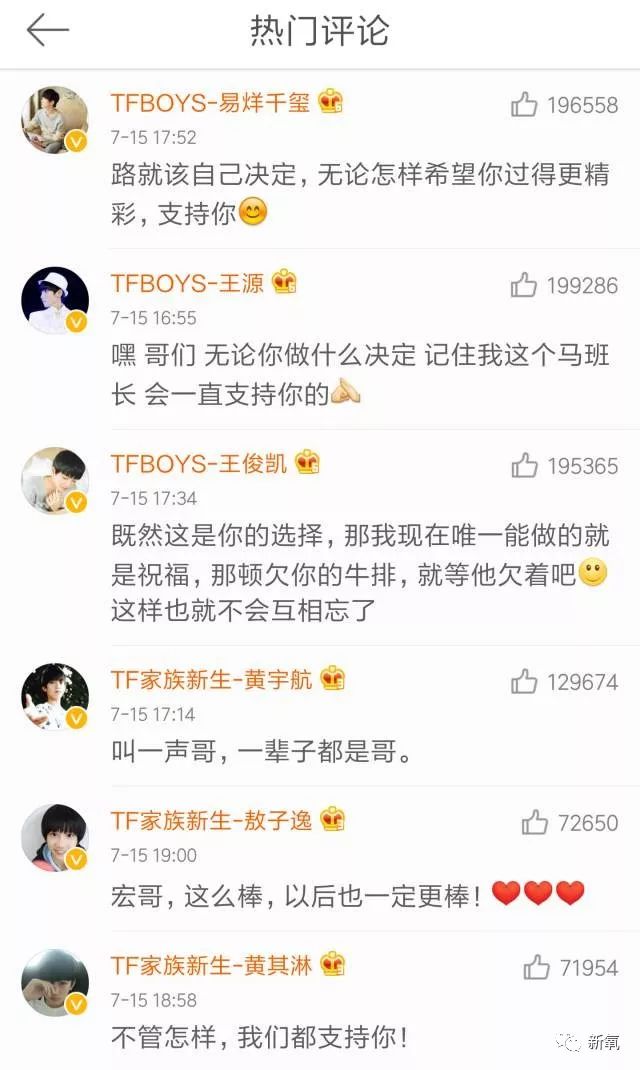View the avatar of TF家族新生-敖子逸

pyautogui.click(x=55, y=838)
